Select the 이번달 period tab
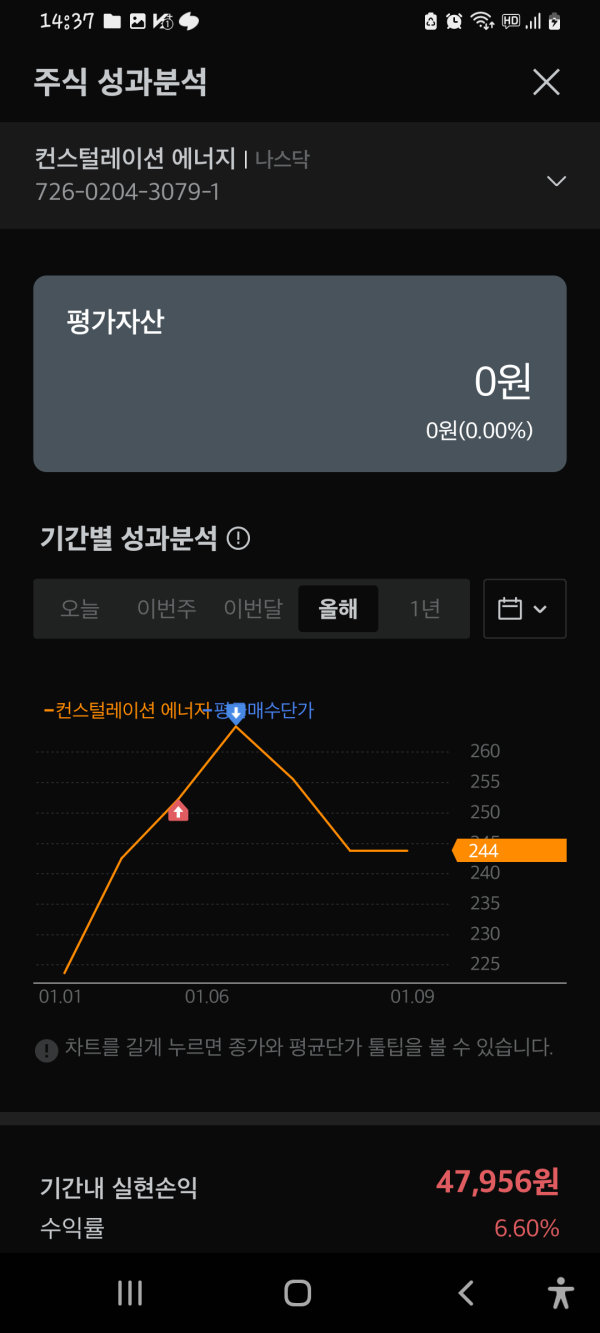 click(253, 609)
